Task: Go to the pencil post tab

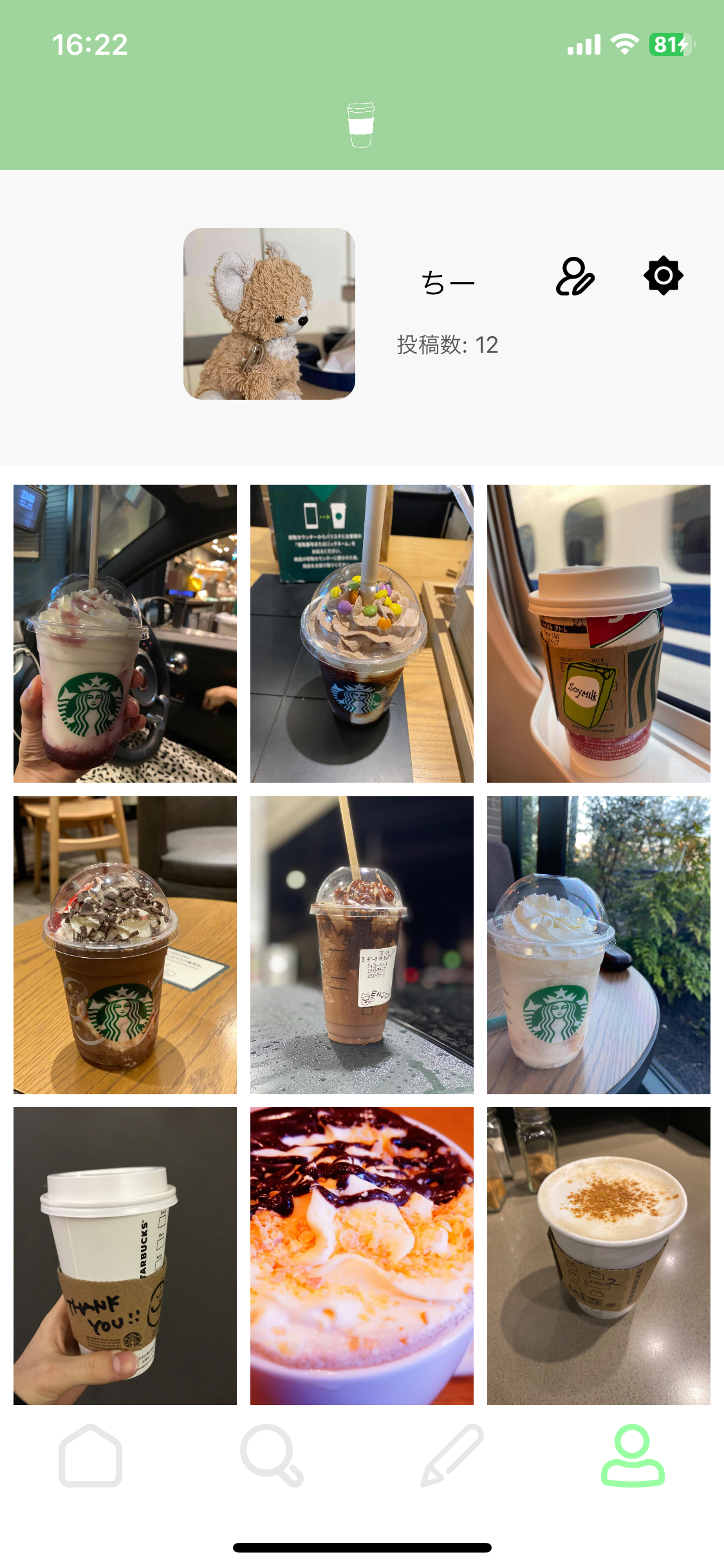Action: [452, 1455]
